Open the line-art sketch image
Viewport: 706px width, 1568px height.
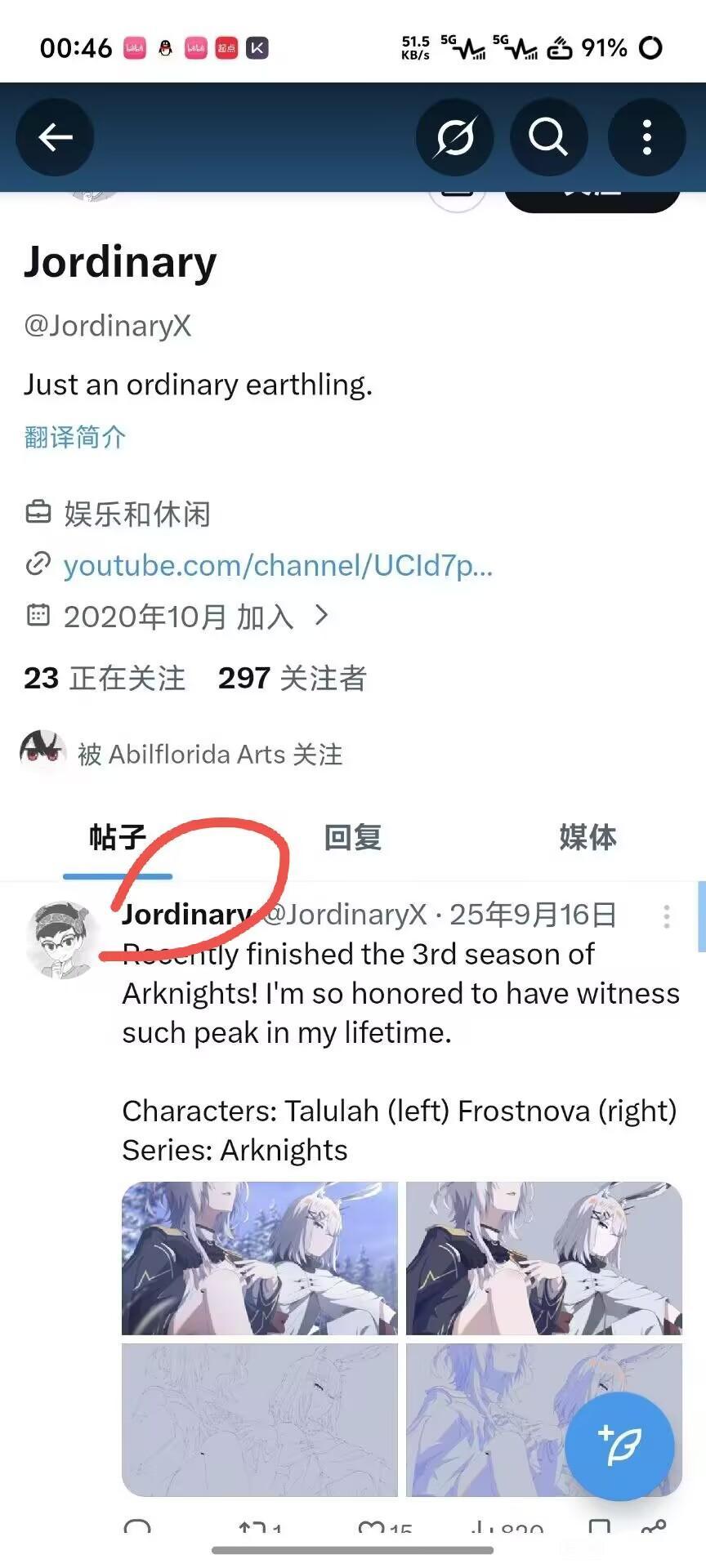[260, 1419]
